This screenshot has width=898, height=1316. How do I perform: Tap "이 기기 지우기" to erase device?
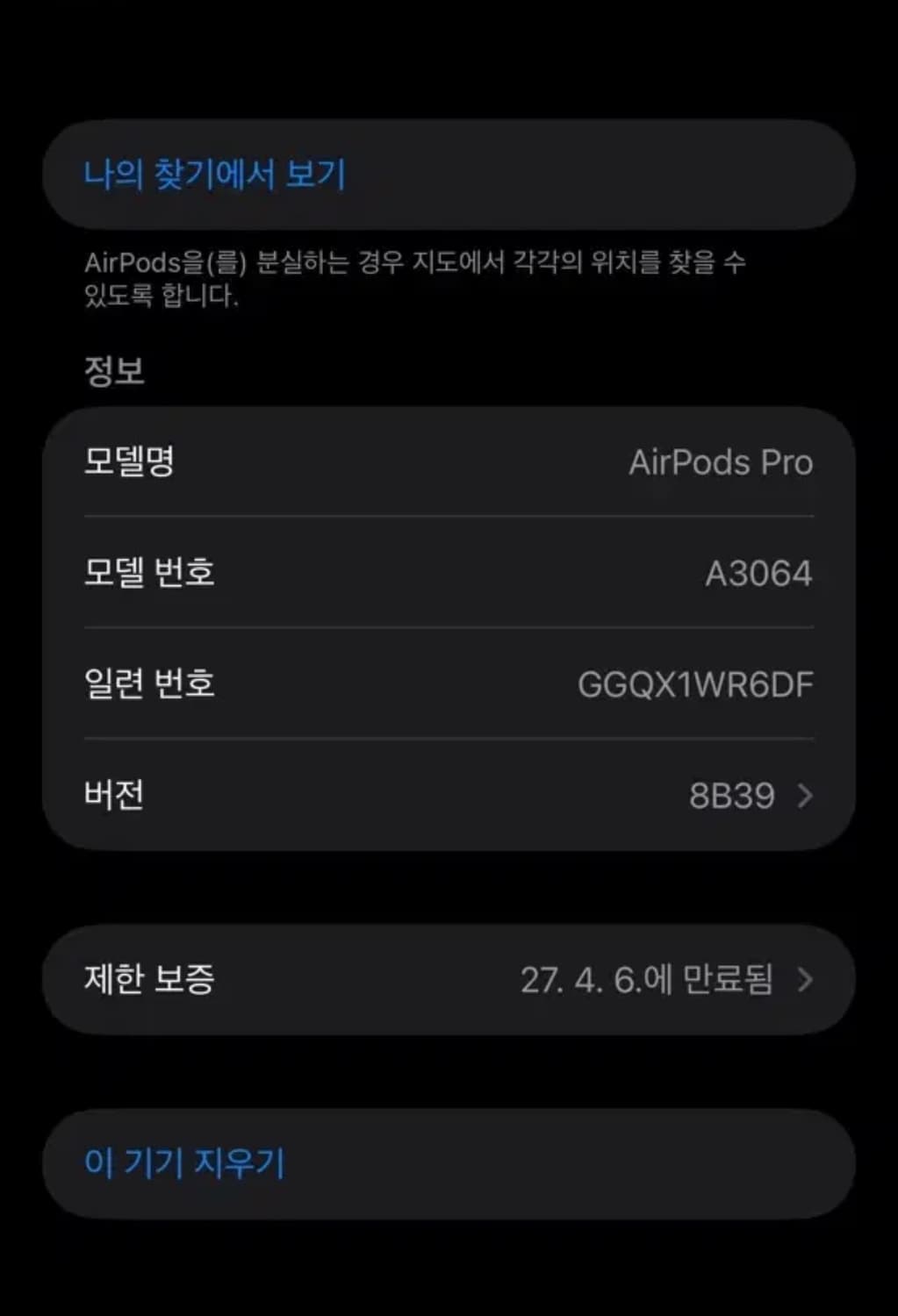(185, 1162)
